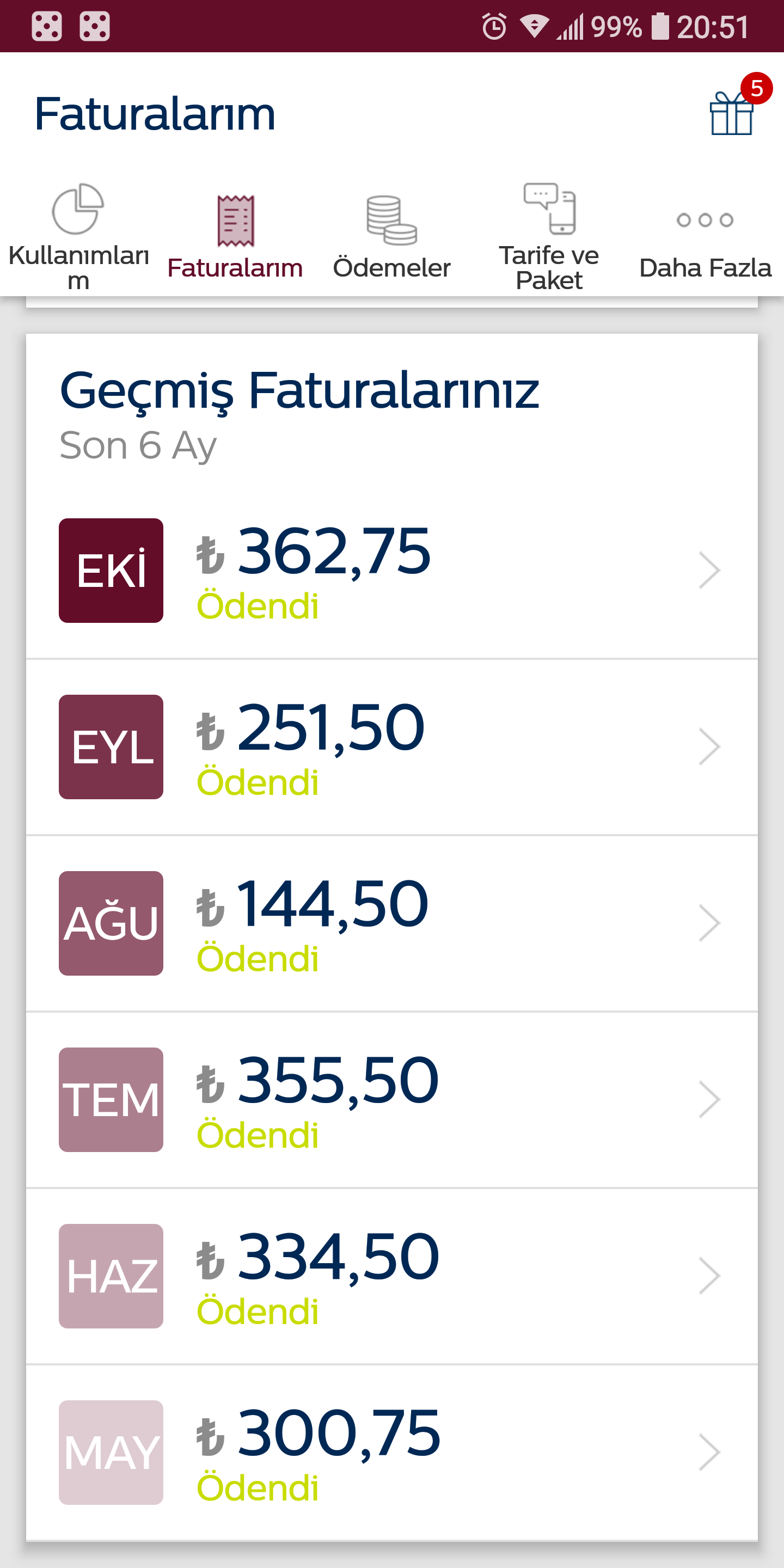Viewport: 784px width, 1568px height.
Task: Show the TEM invoice of 355,50
Action: (392, 1100)
